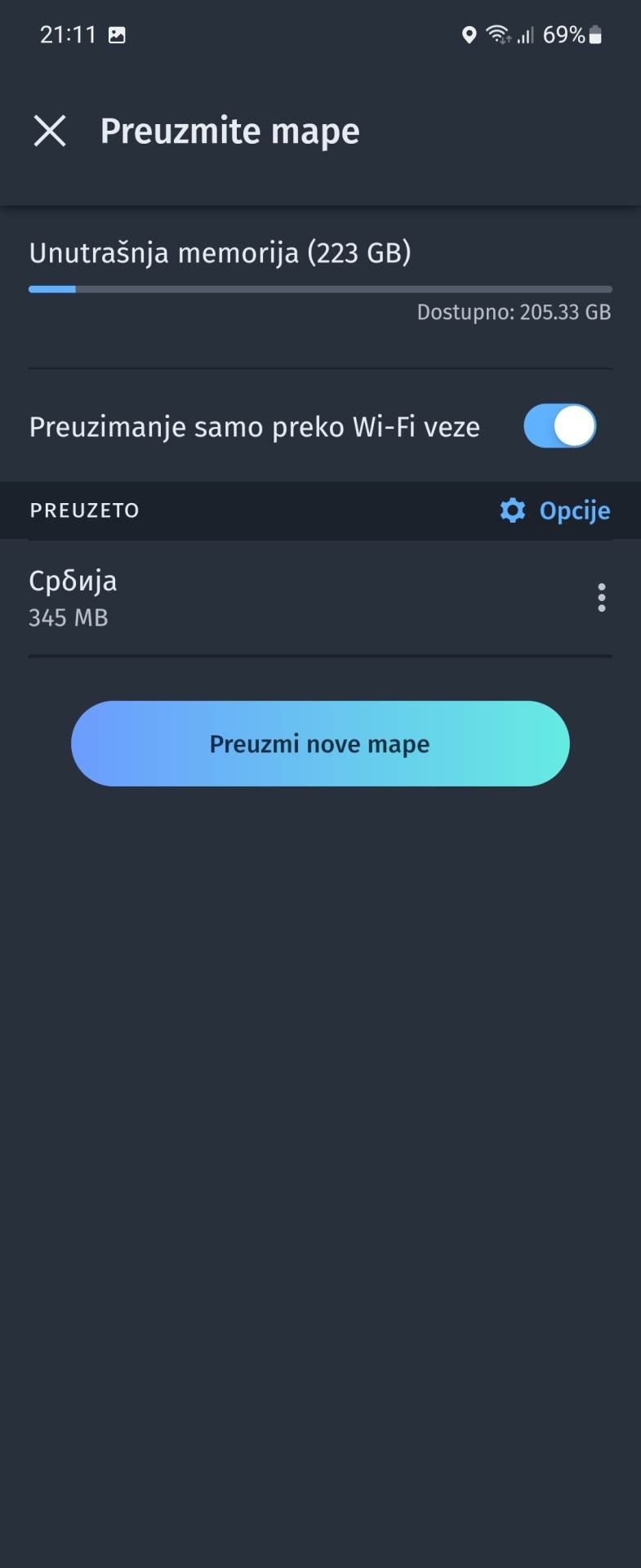Tap the battery indicator in the status bar
The width and height of the screenshot is (641, 1568).
[595, 34]
